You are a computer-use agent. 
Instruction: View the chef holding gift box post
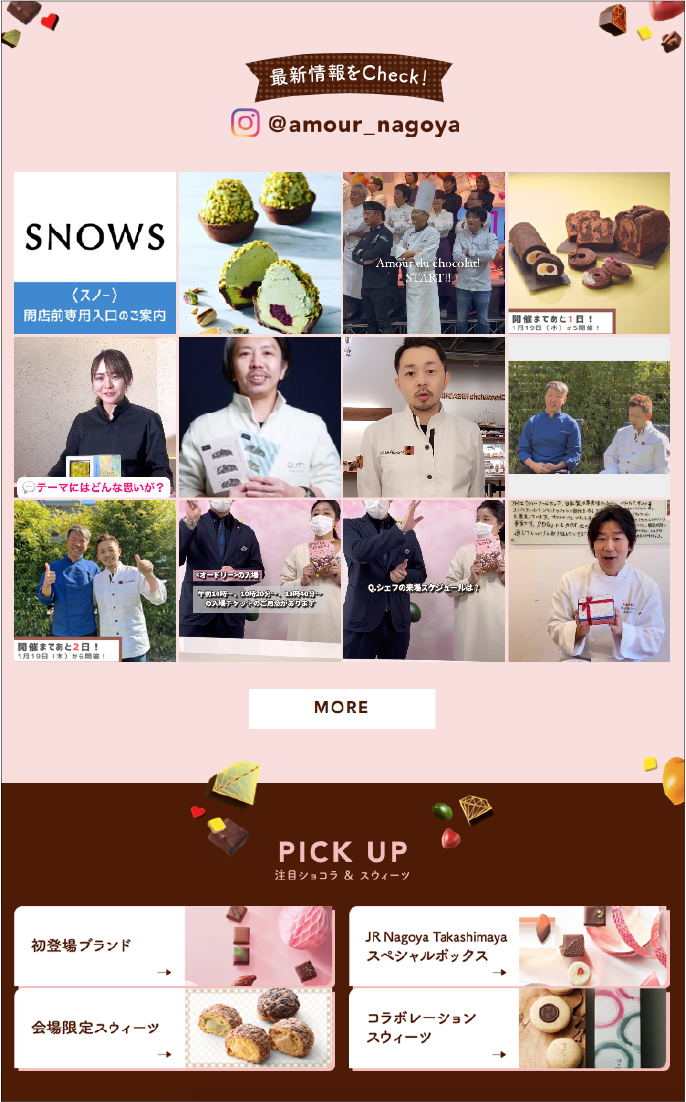pos(589,581)
